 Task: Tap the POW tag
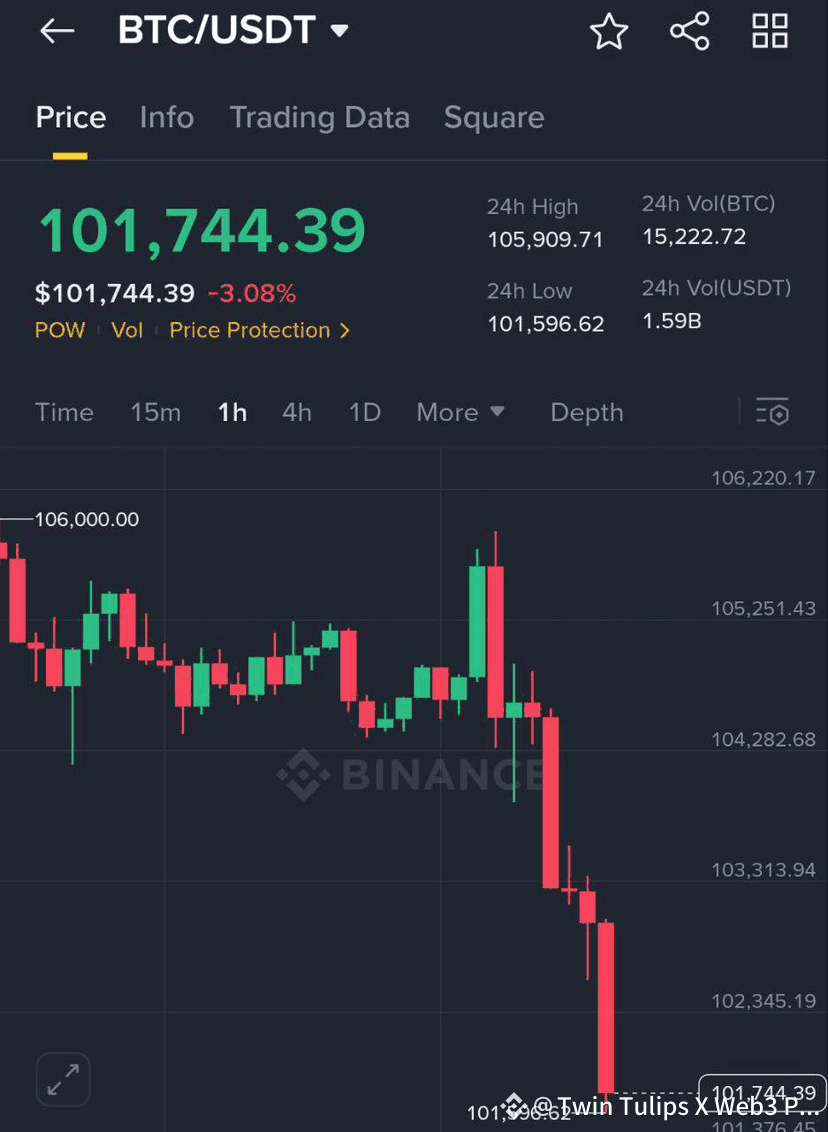[x=60, y=330]
